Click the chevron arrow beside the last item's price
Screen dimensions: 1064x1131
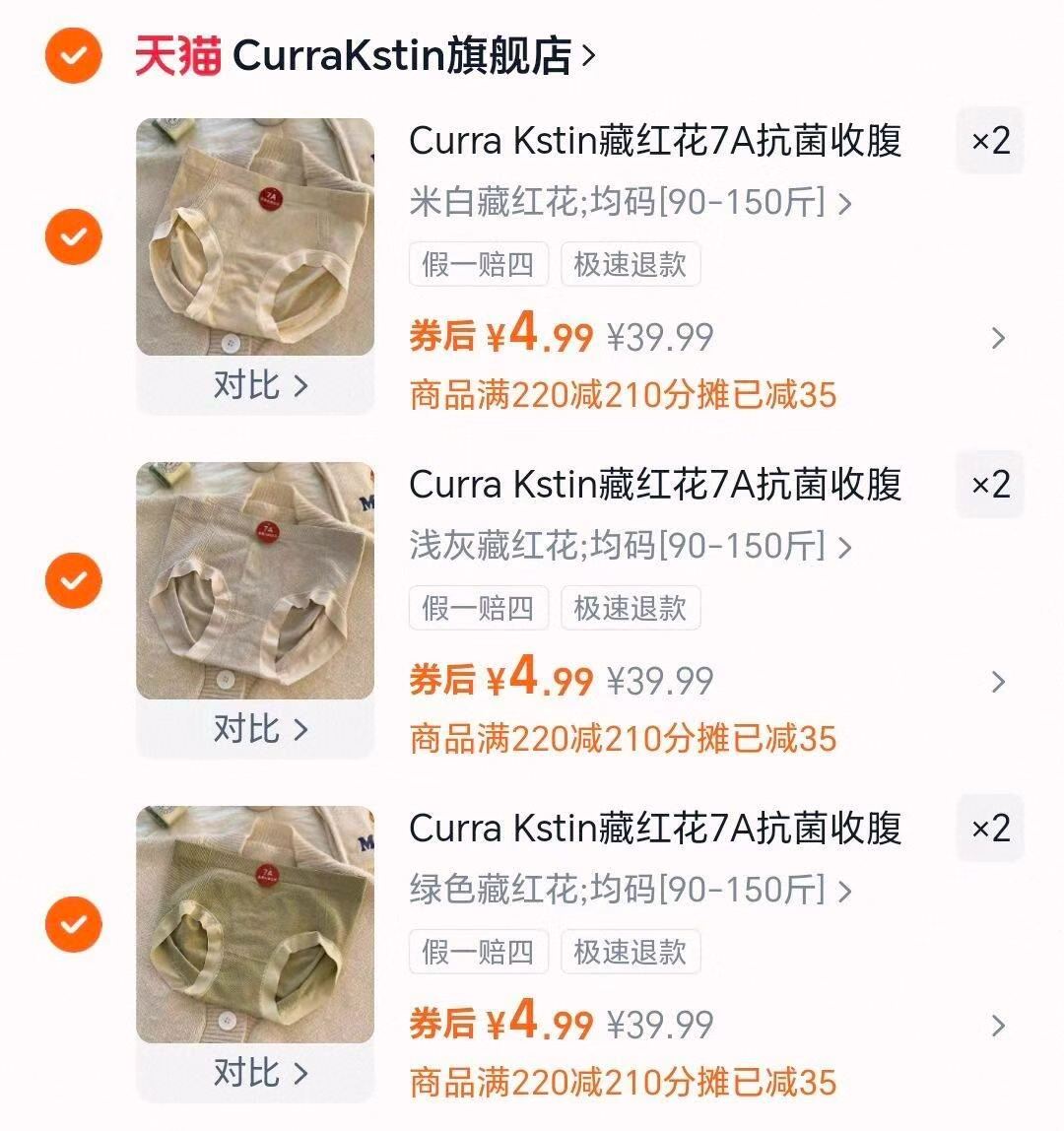coord(998,1025)
